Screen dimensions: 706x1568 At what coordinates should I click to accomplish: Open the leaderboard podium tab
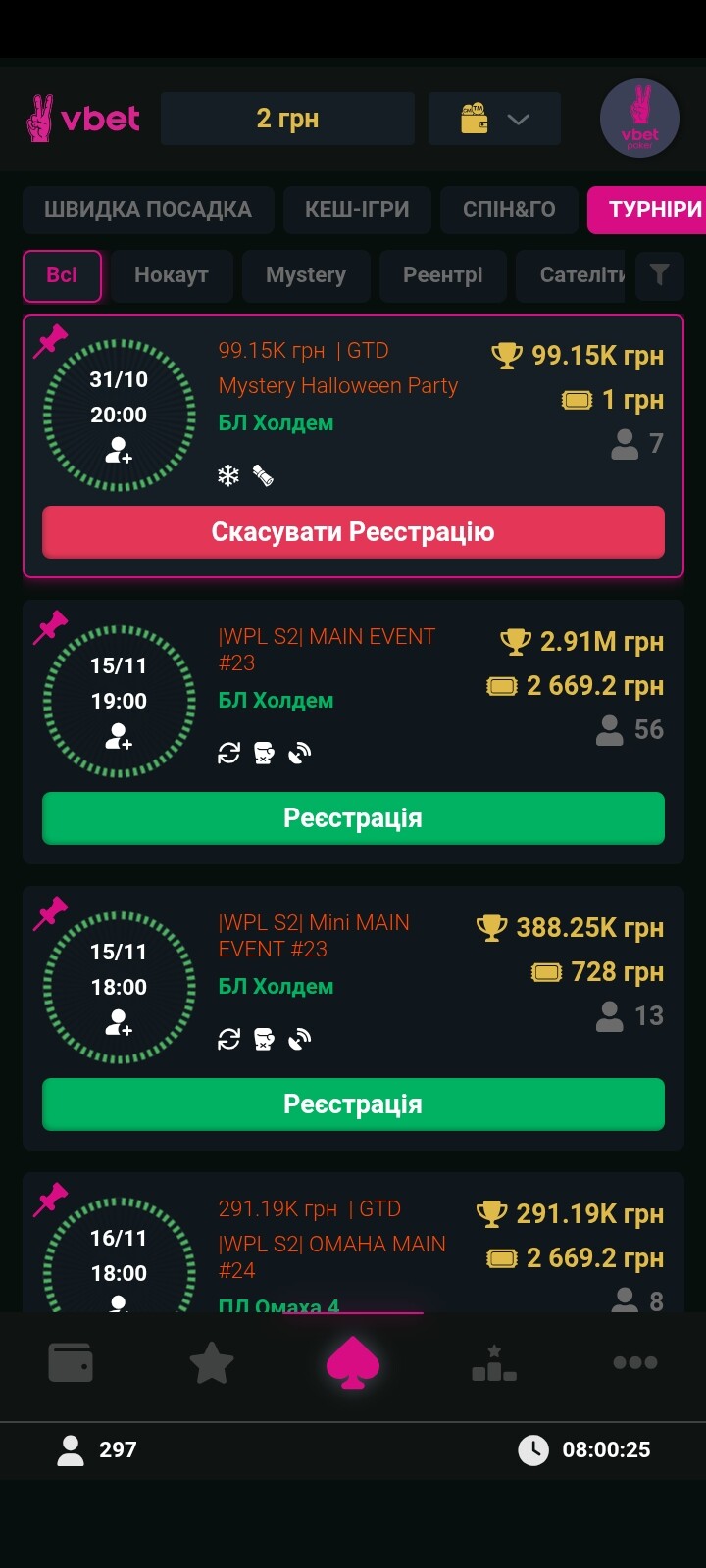pyautogui.click(x=494, y=1362)
